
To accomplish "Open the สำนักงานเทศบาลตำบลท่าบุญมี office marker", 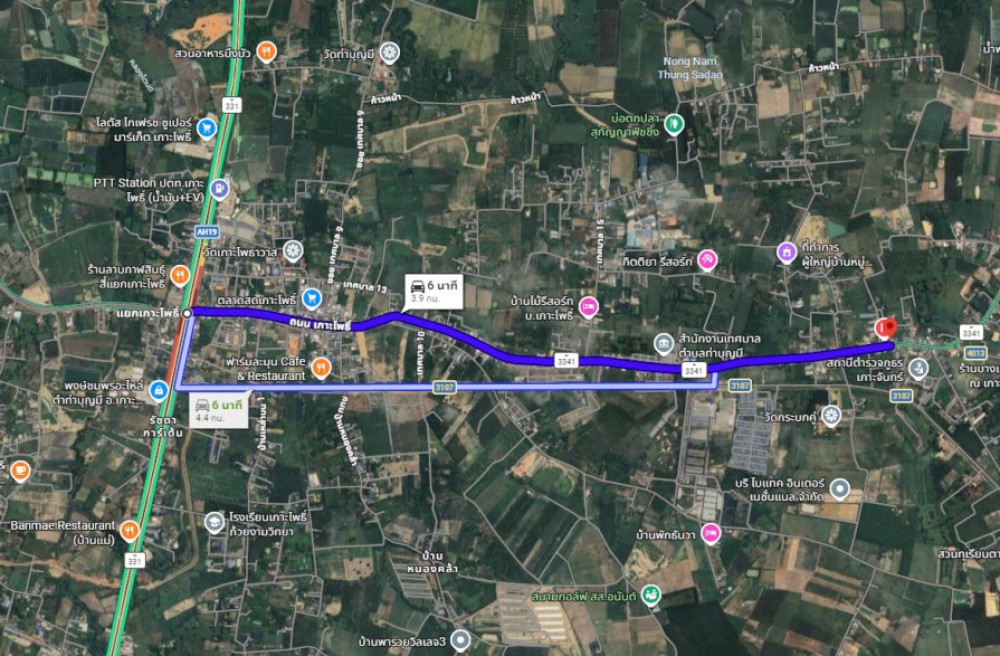I will point(663,345).
